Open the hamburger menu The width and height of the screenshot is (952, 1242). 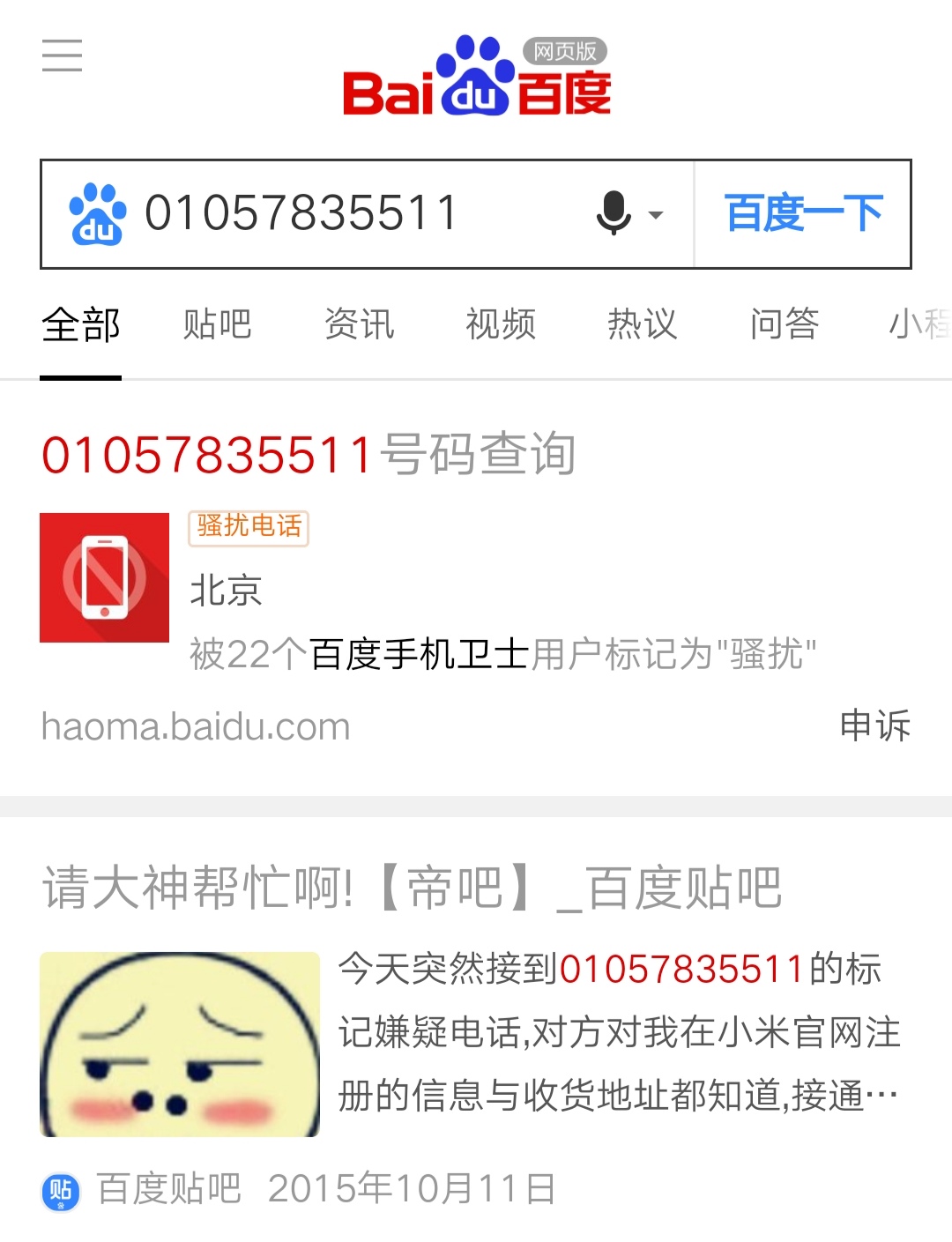point(62,56)
